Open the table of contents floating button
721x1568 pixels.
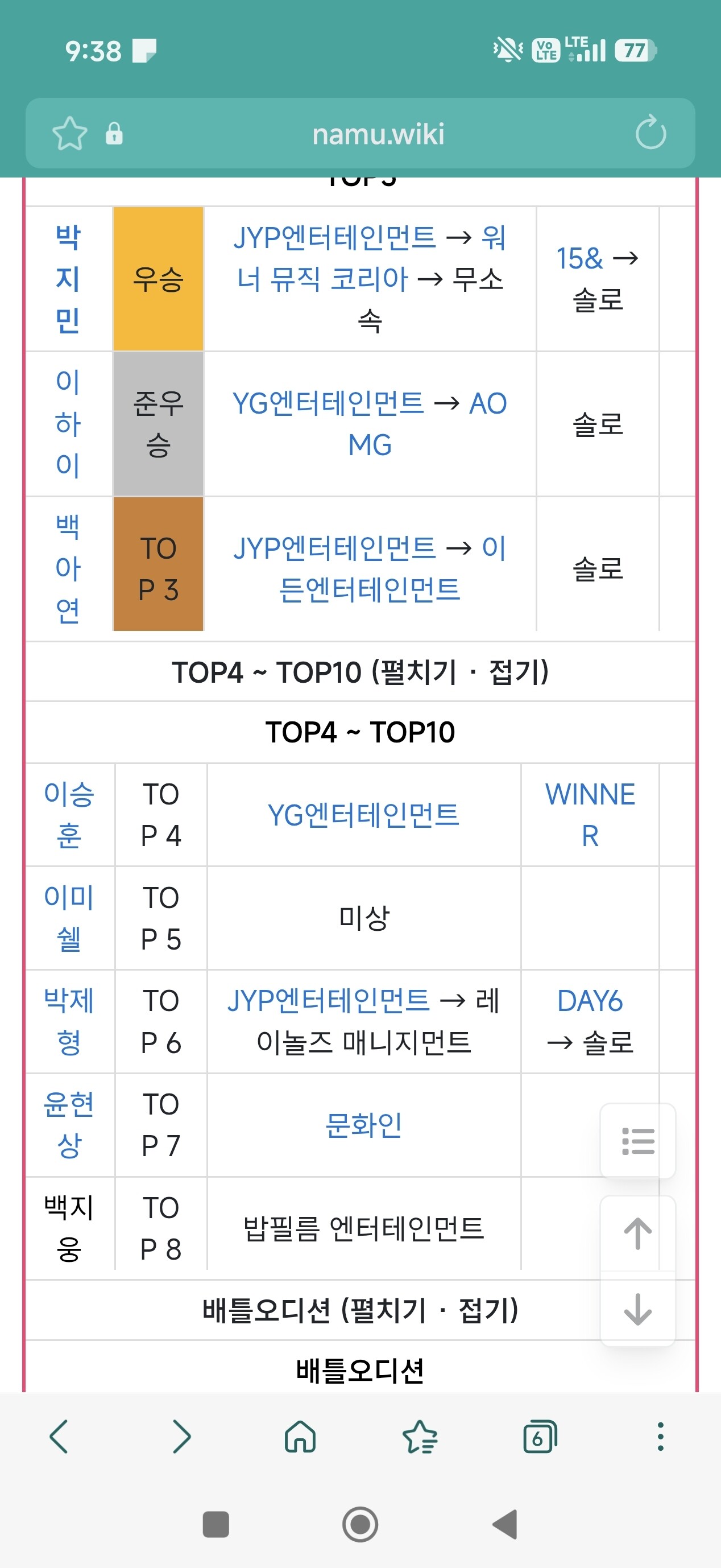[637, 1141]
